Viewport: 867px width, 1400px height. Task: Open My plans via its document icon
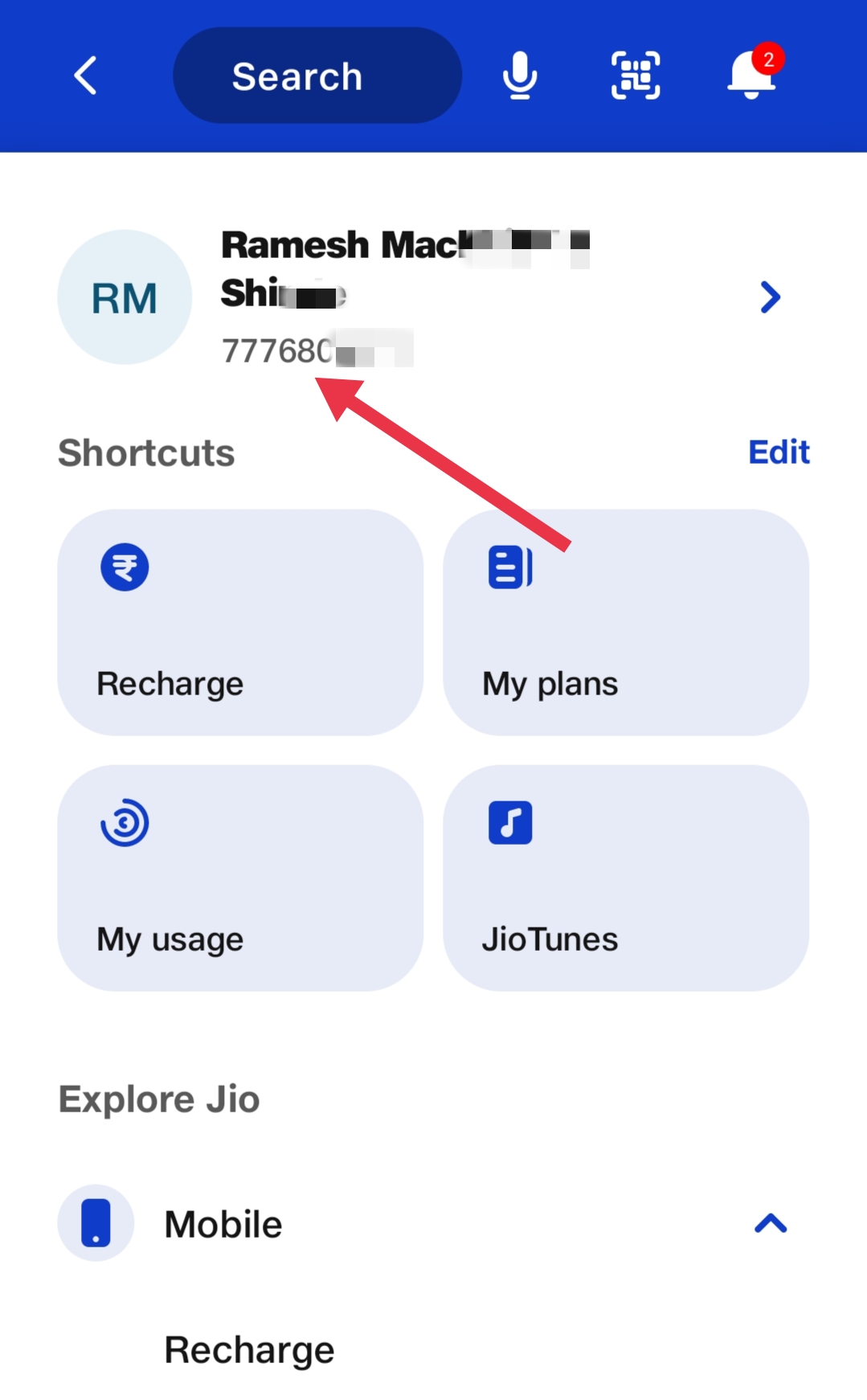click(509, 567)
